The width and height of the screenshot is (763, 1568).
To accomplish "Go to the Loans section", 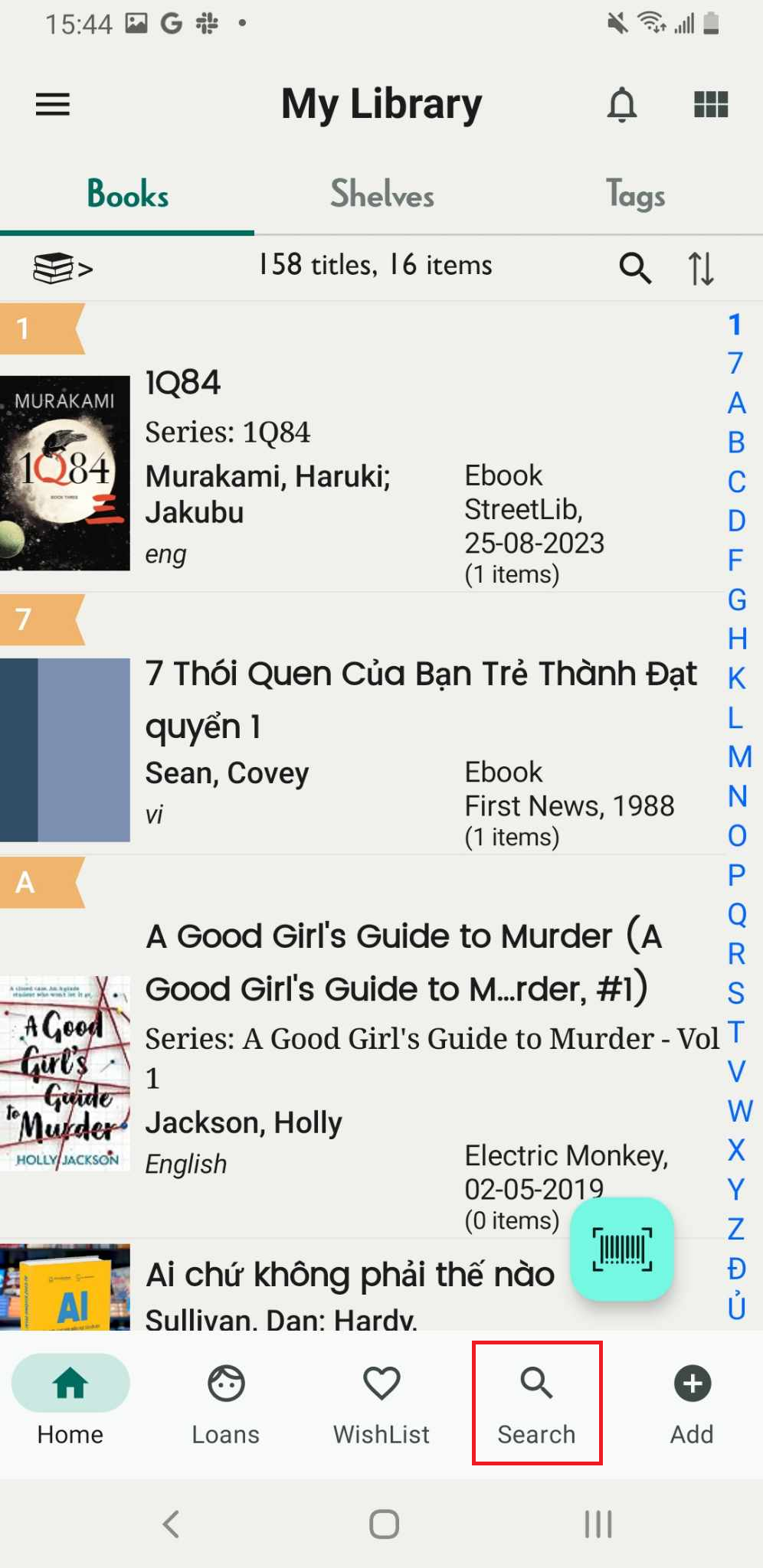I will point(226,1404).
